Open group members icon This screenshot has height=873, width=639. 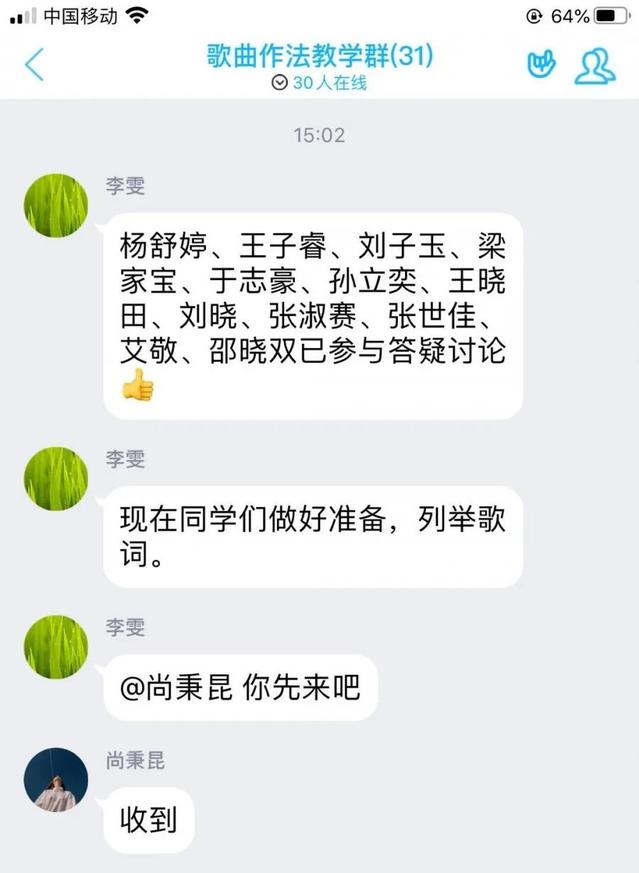click(594, 65)
